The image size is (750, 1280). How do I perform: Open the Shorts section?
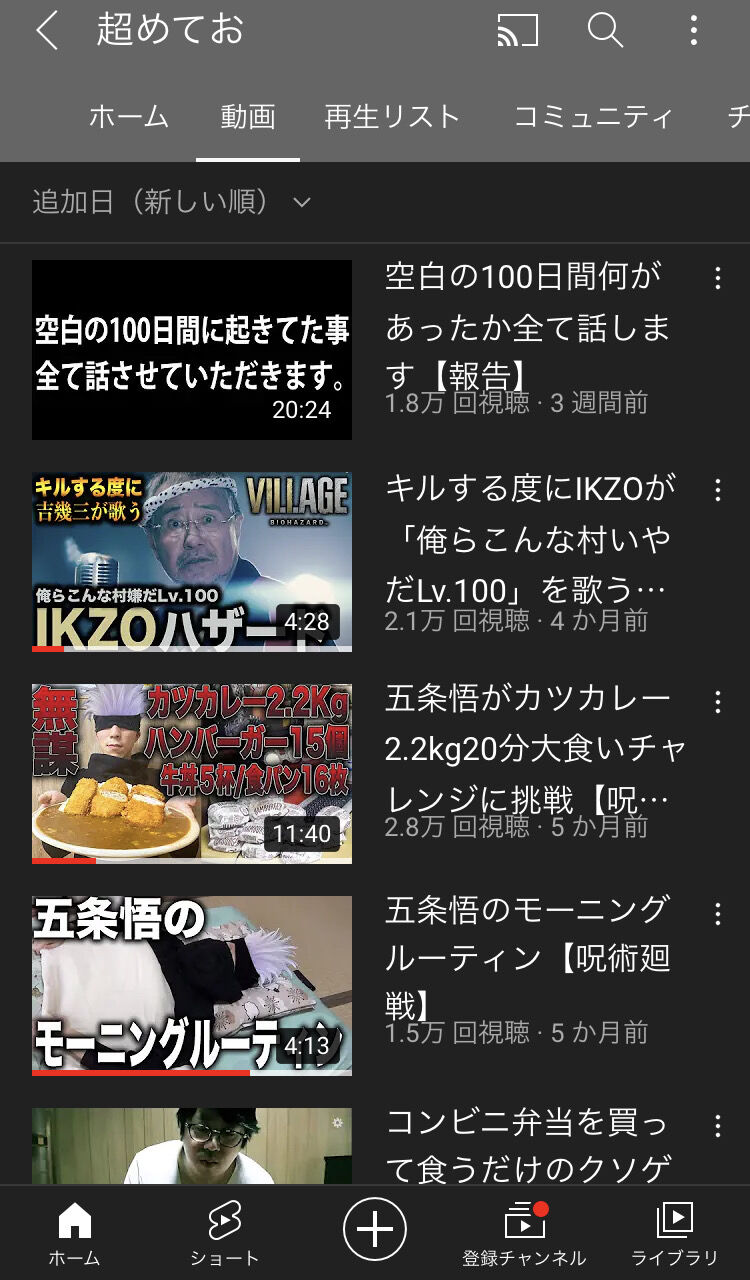click(x=222, y=1230)
